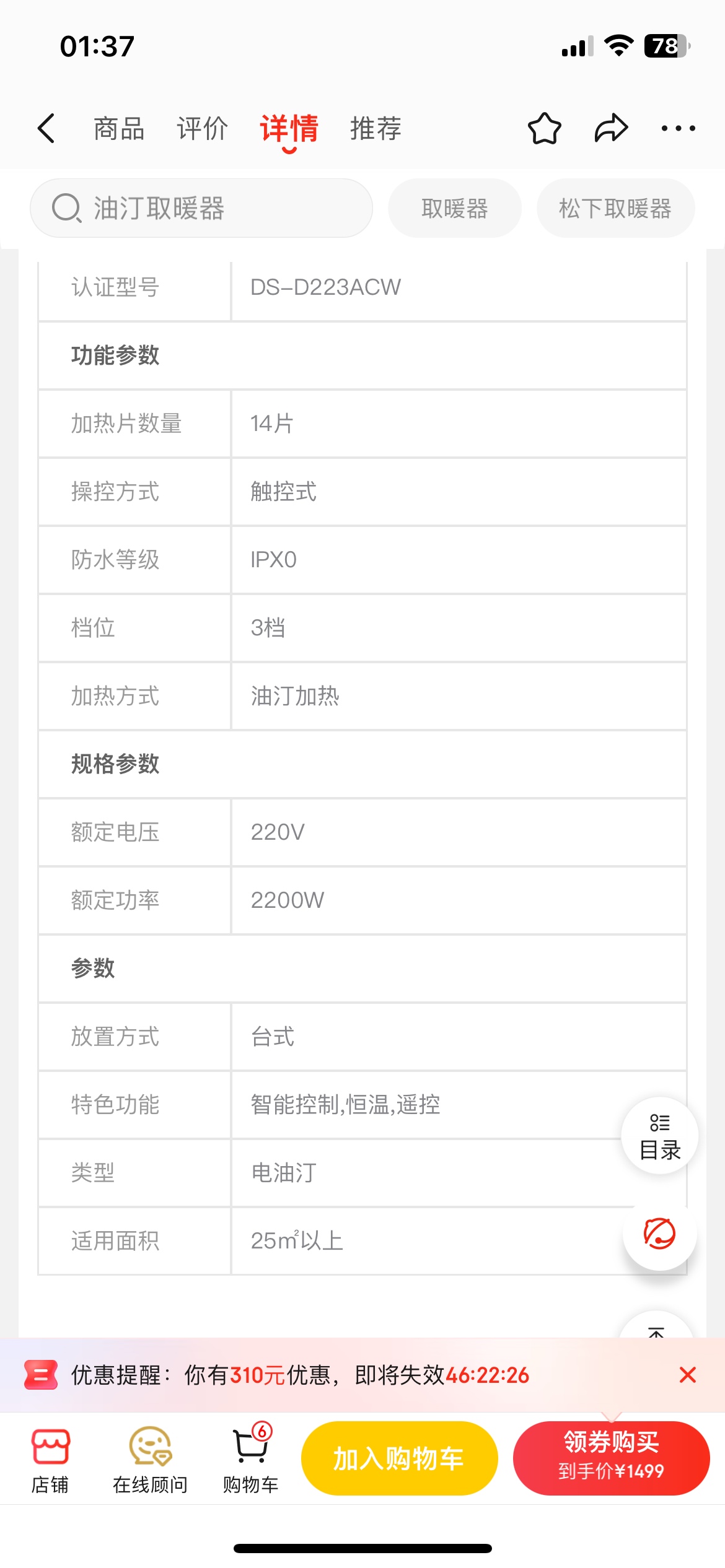Select the 松下取暖器 search suggestion chip
Screen dimensions: 725x1568
pyautogui.click(x=615, y=208)
